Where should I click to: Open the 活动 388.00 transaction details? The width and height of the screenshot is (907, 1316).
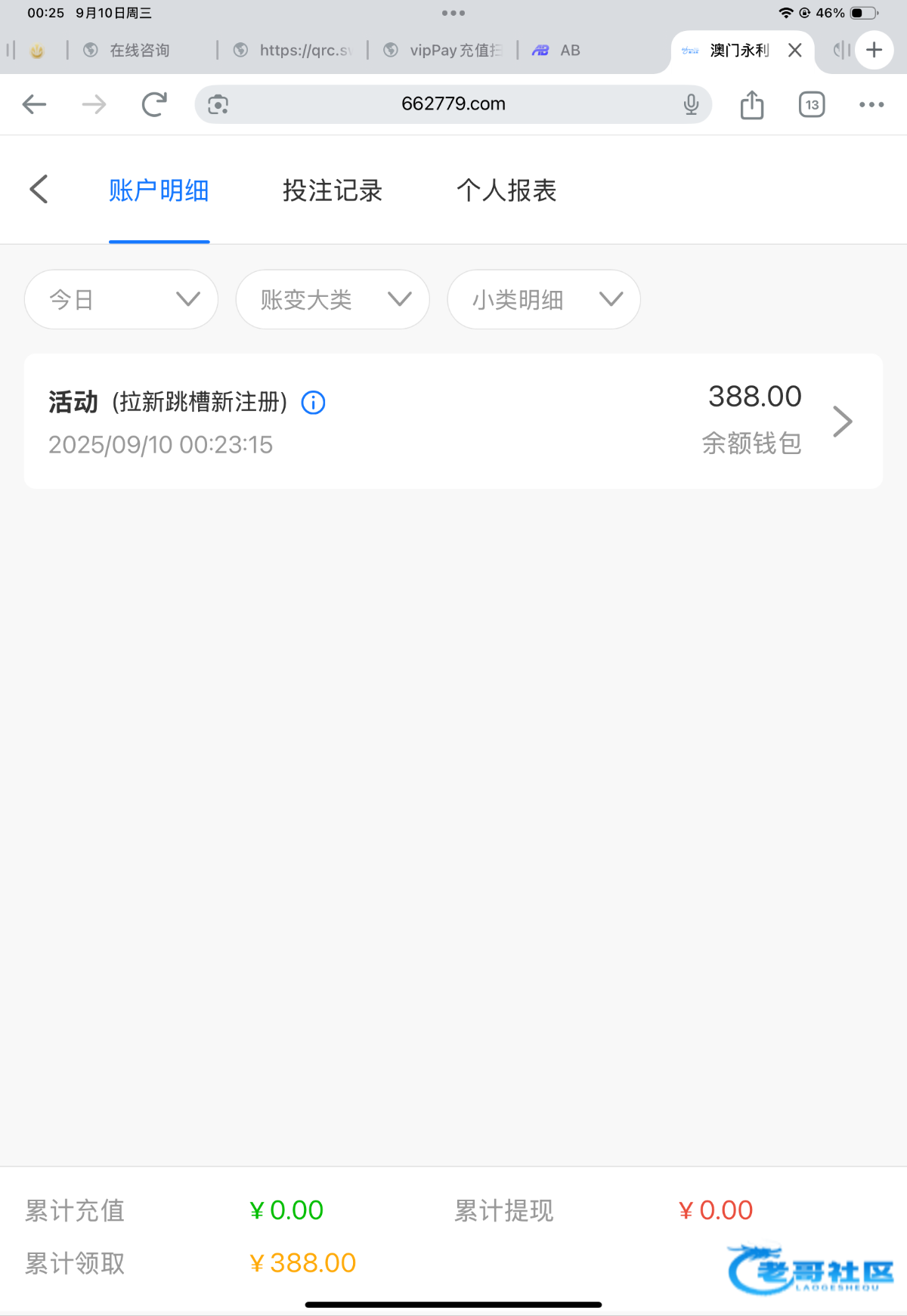pyautogui.click(x=842, y=422)
